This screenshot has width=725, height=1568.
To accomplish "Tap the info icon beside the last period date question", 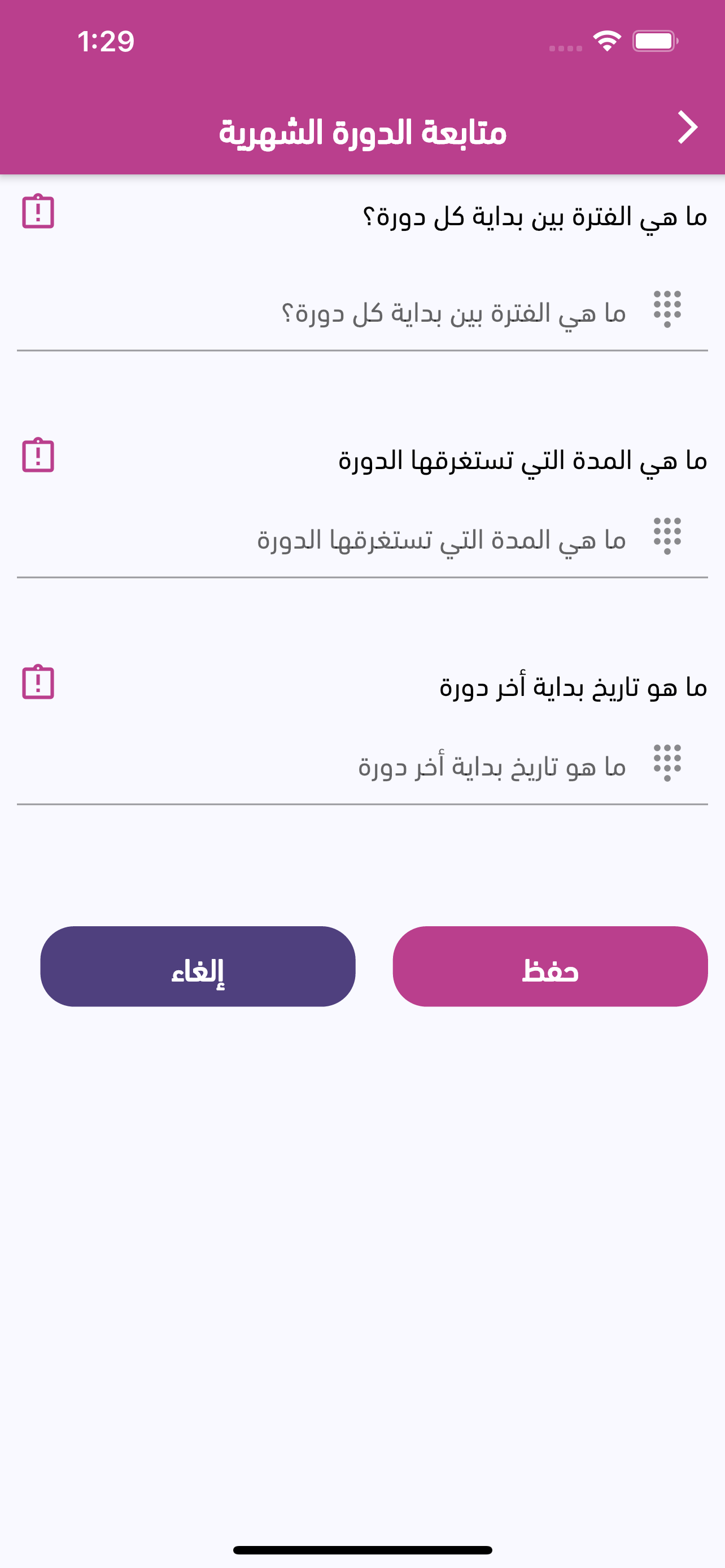I will 38,684.
